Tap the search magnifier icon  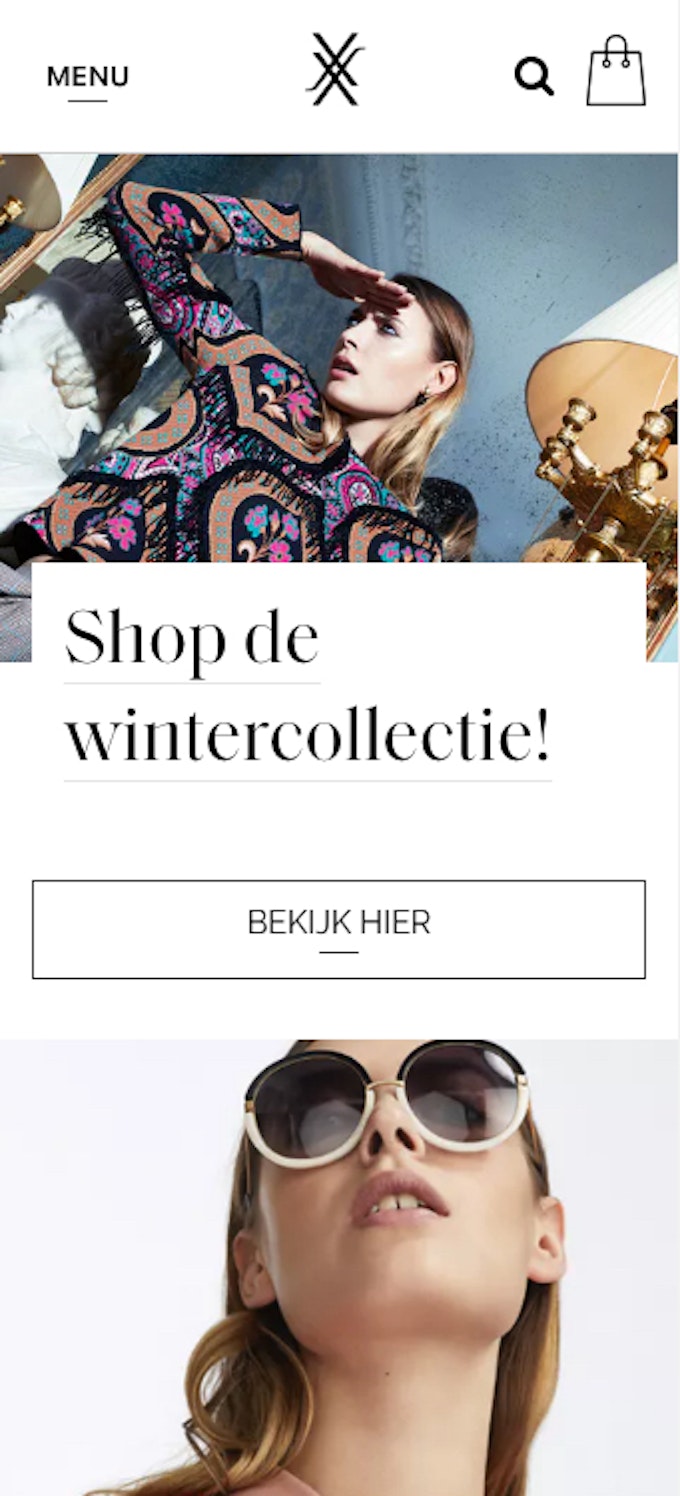click(x=534, y=76)
